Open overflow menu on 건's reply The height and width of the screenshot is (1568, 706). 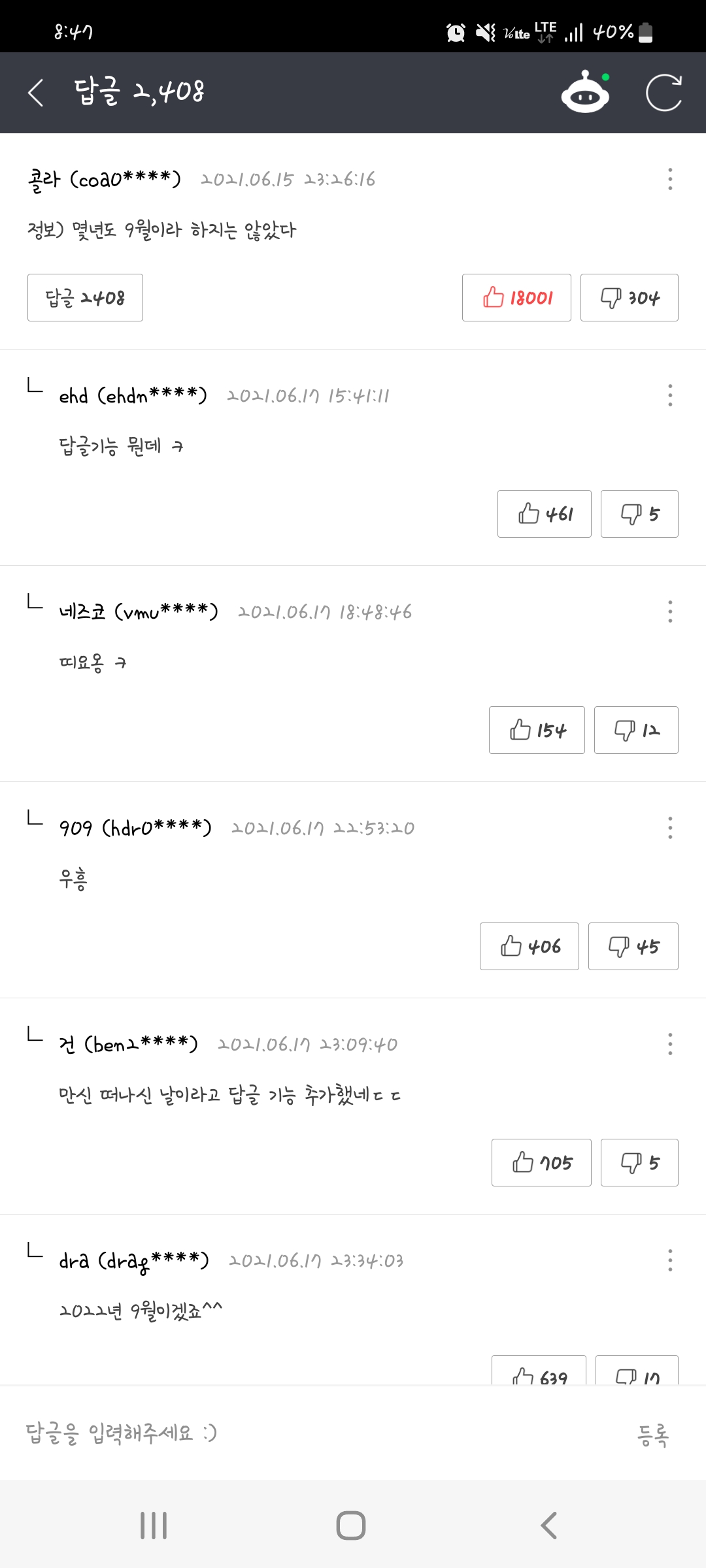[670, 1044]
